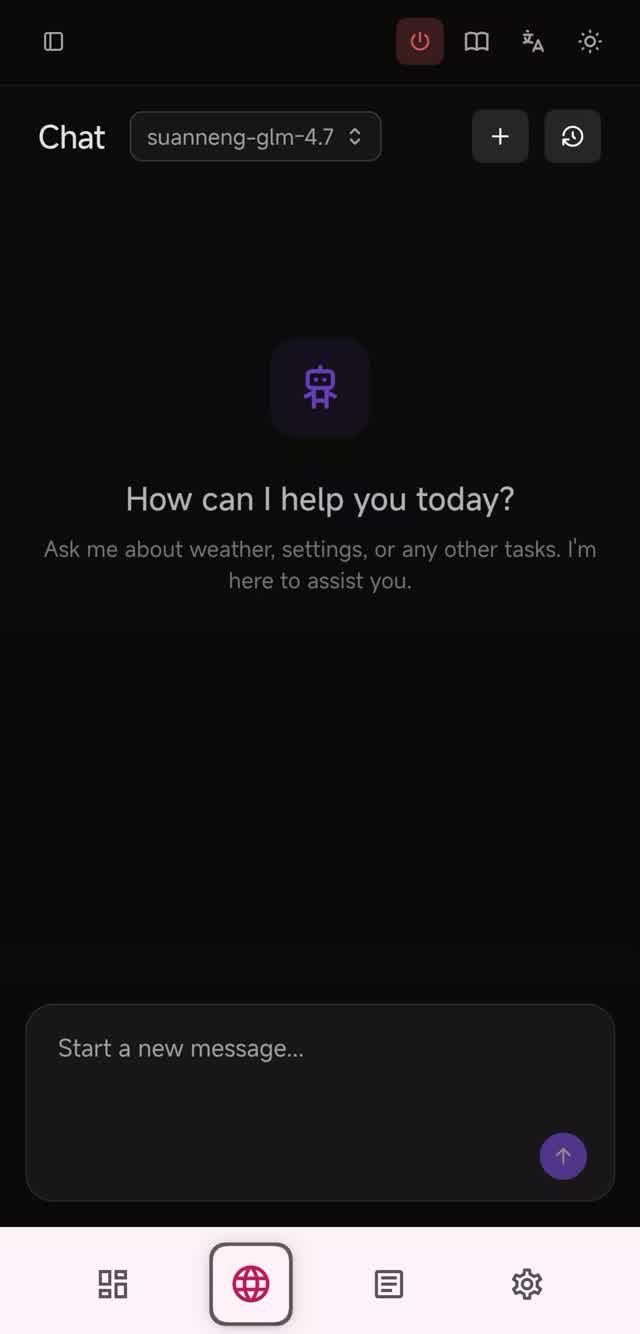Toggle the sidebar panel
640x1334 pixels.
[x=54, y=42]
